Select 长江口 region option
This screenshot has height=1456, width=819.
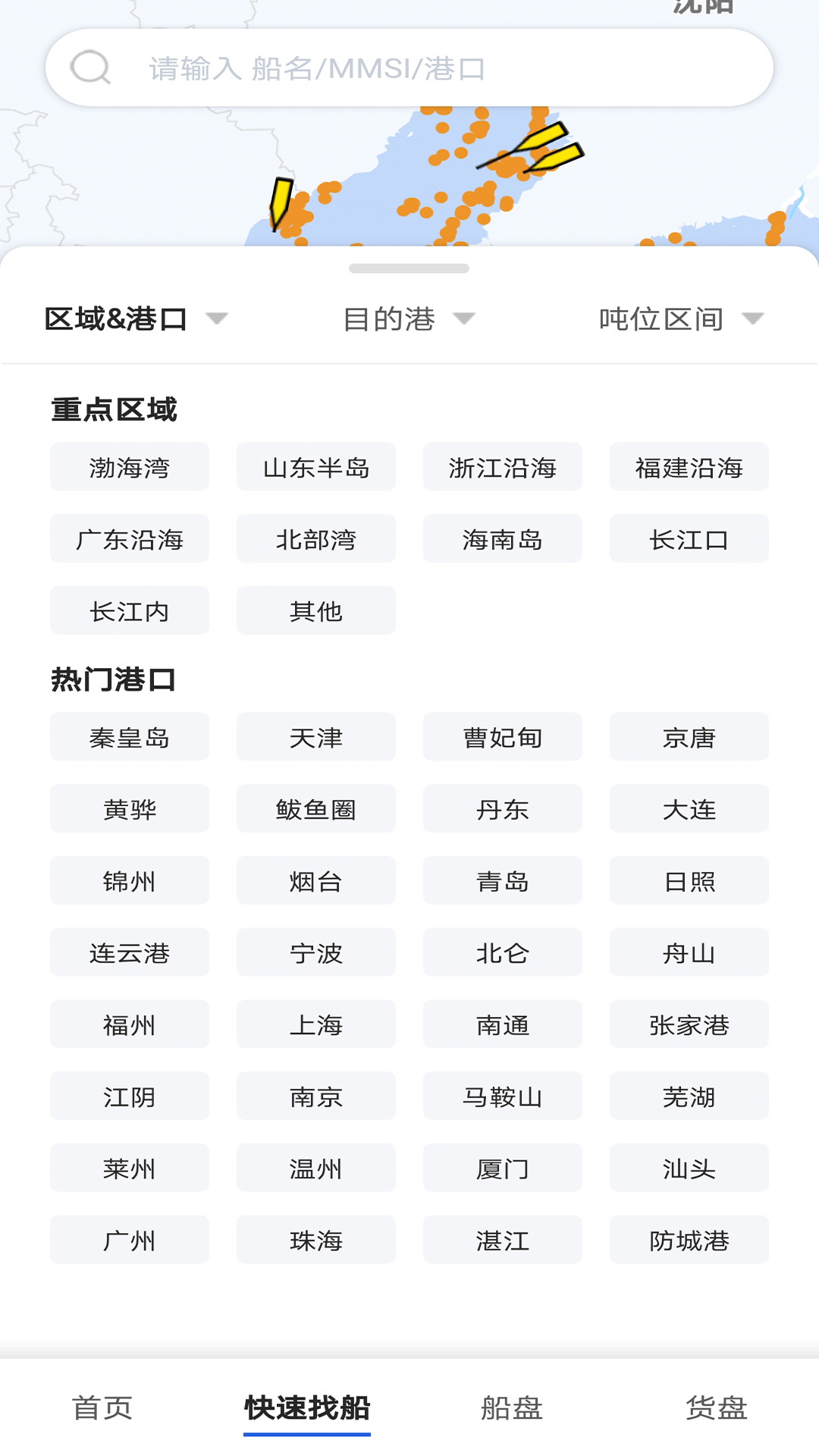tap(689, 538)
